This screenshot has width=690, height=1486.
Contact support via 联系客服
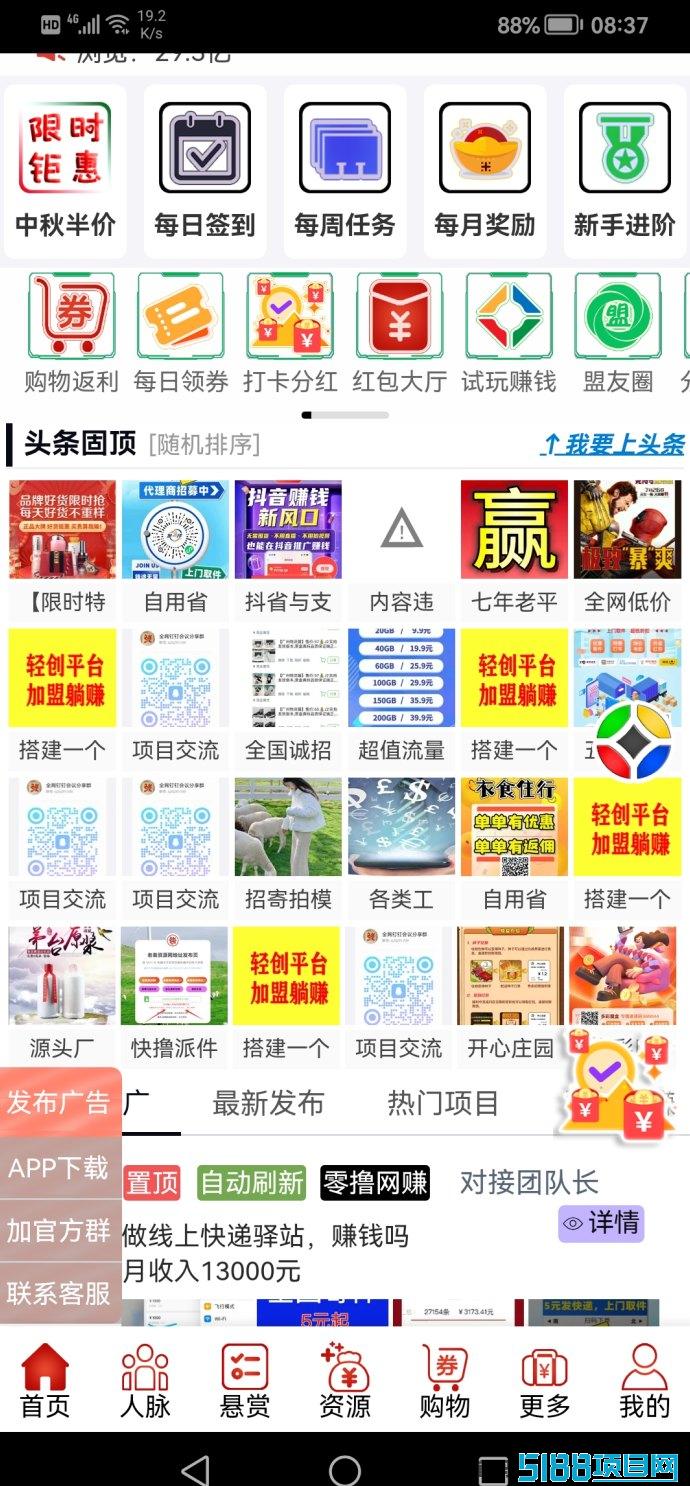(59, 1293)
